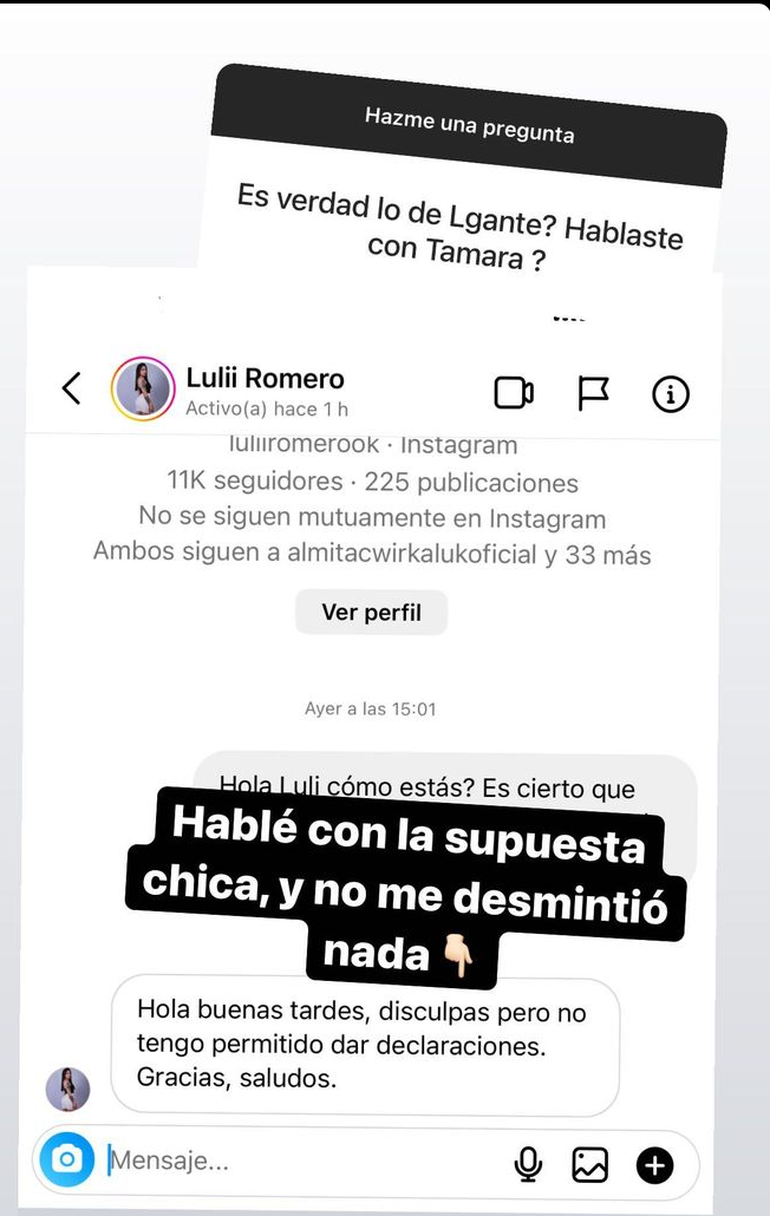
Task: Tap the blue camera icon in the message bar
Action: (x=64, y=1161)
